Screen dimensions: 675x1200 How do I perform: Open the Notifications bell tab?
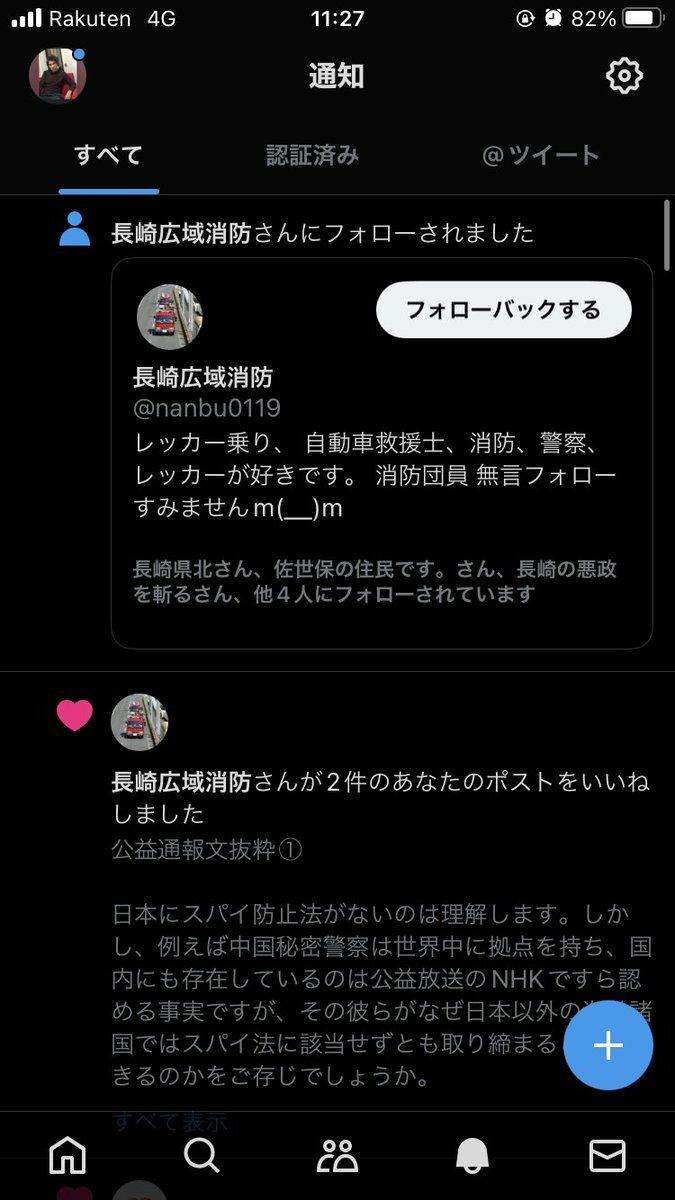pyautogui.click(x=472, y=1156)
